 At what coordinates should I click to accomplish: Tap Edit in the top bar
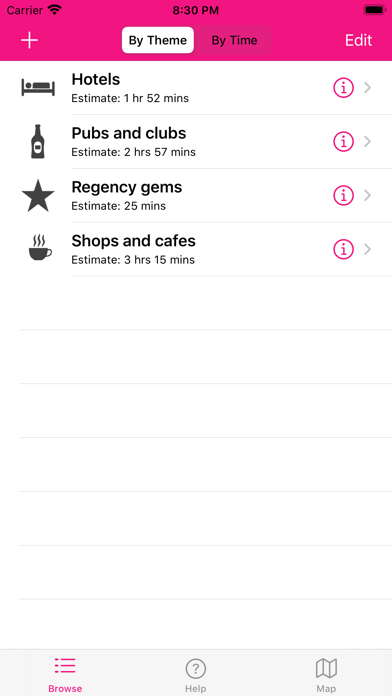point(358,40)
